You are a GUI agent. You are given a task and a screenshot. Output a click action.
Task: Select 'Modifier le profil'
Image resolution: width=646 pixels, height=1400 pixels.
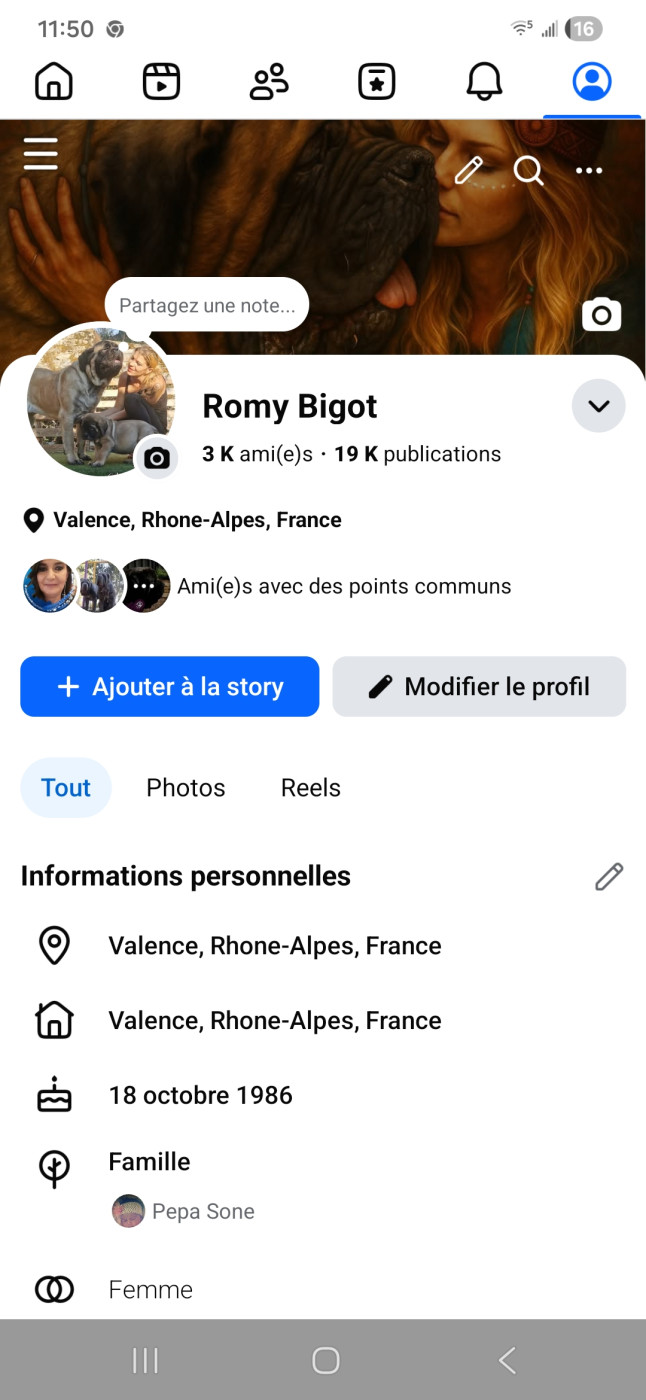pos(479,687)
